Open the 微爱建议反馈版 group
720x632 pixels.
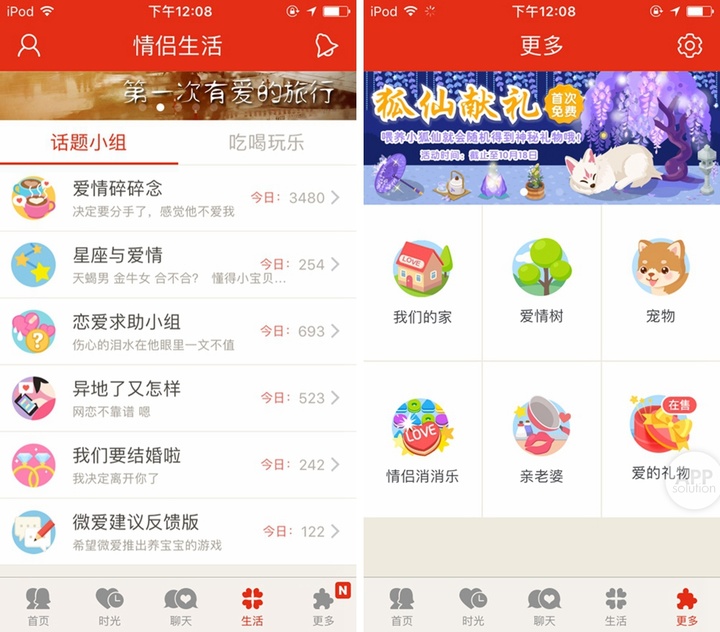pyautogui.click(x=178, y=531)
